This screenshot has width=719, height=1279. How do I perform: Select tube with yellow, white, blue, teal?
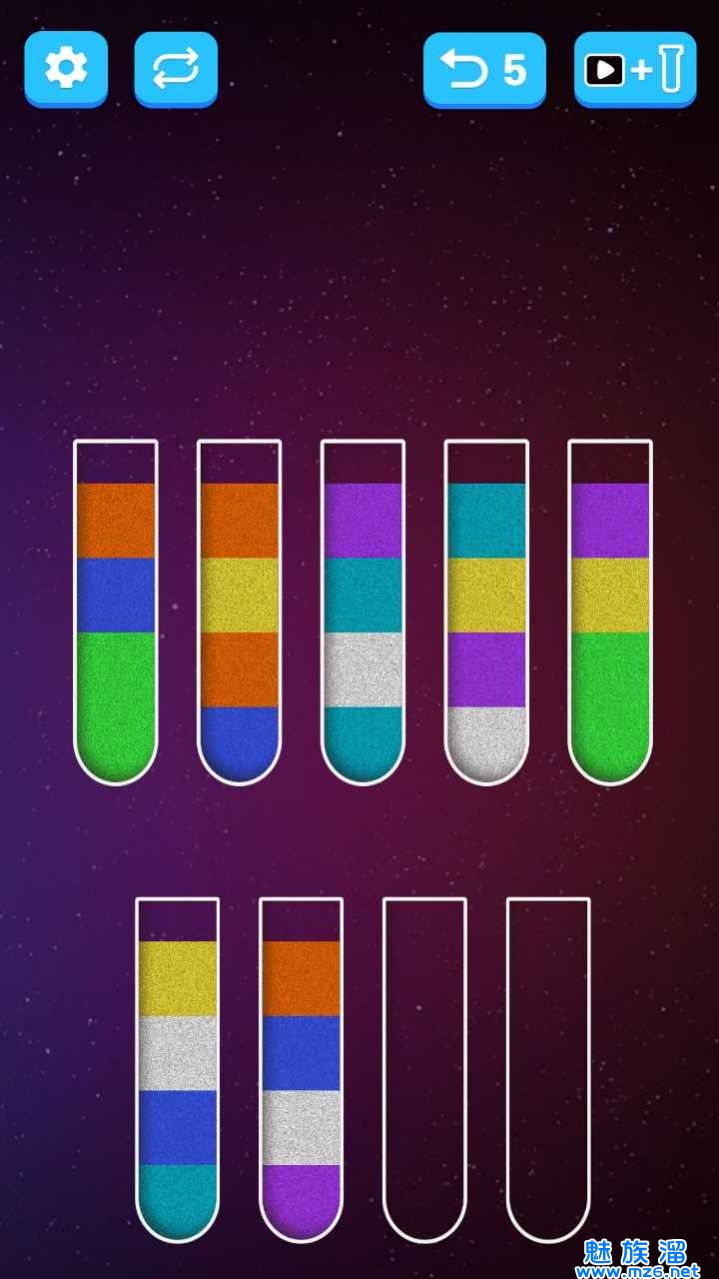(177, 1070)
